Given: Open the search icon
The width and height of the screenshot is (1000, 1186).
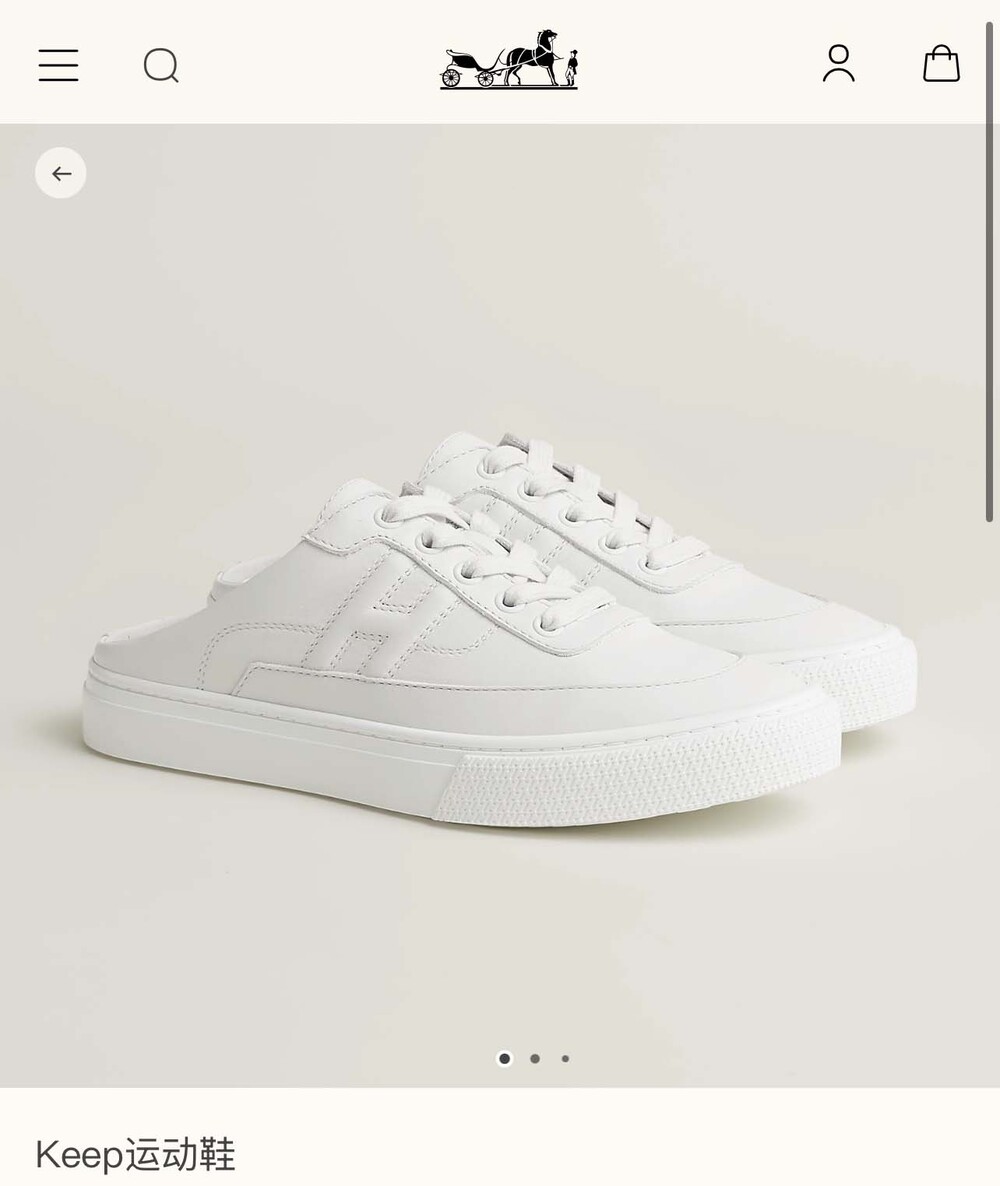Looking at the screenshot, I should click(161, 65).
